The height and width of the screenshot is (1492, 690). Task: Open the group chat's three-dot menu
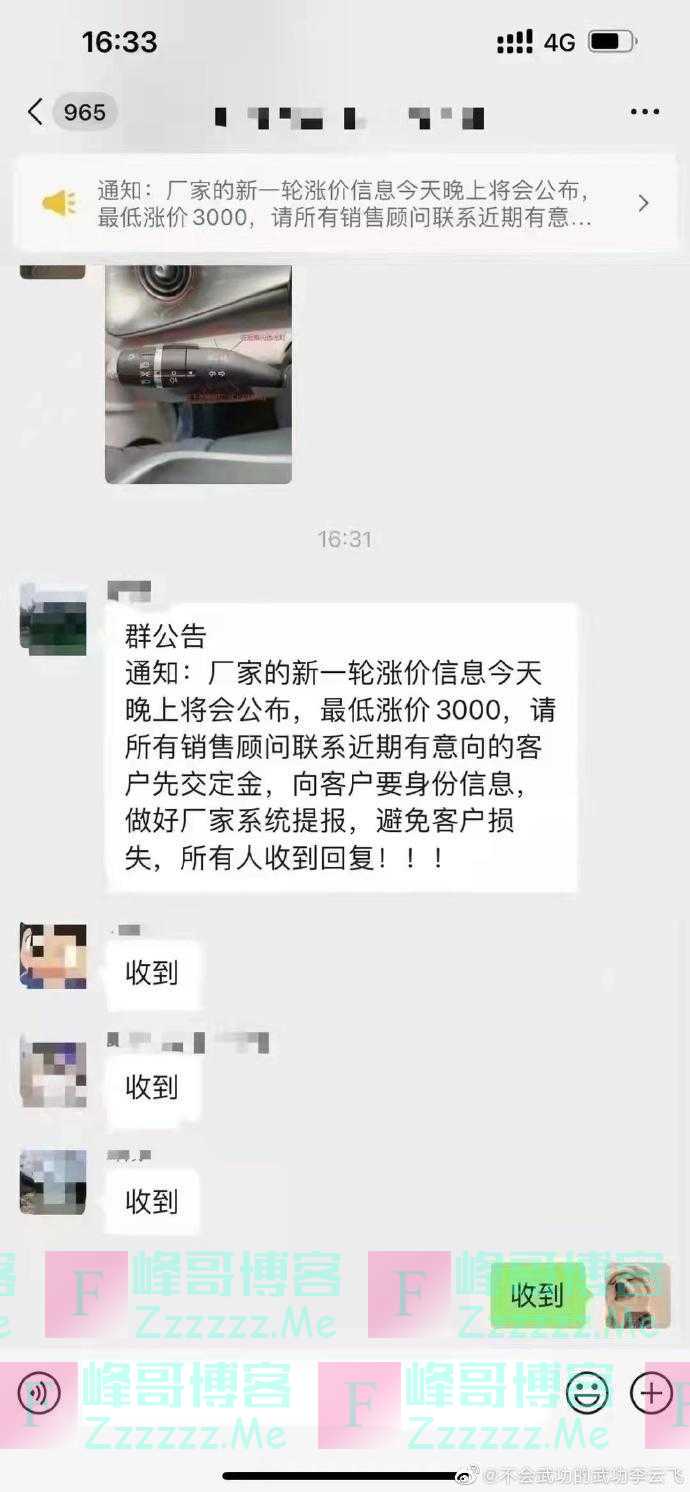pos(645,112)
